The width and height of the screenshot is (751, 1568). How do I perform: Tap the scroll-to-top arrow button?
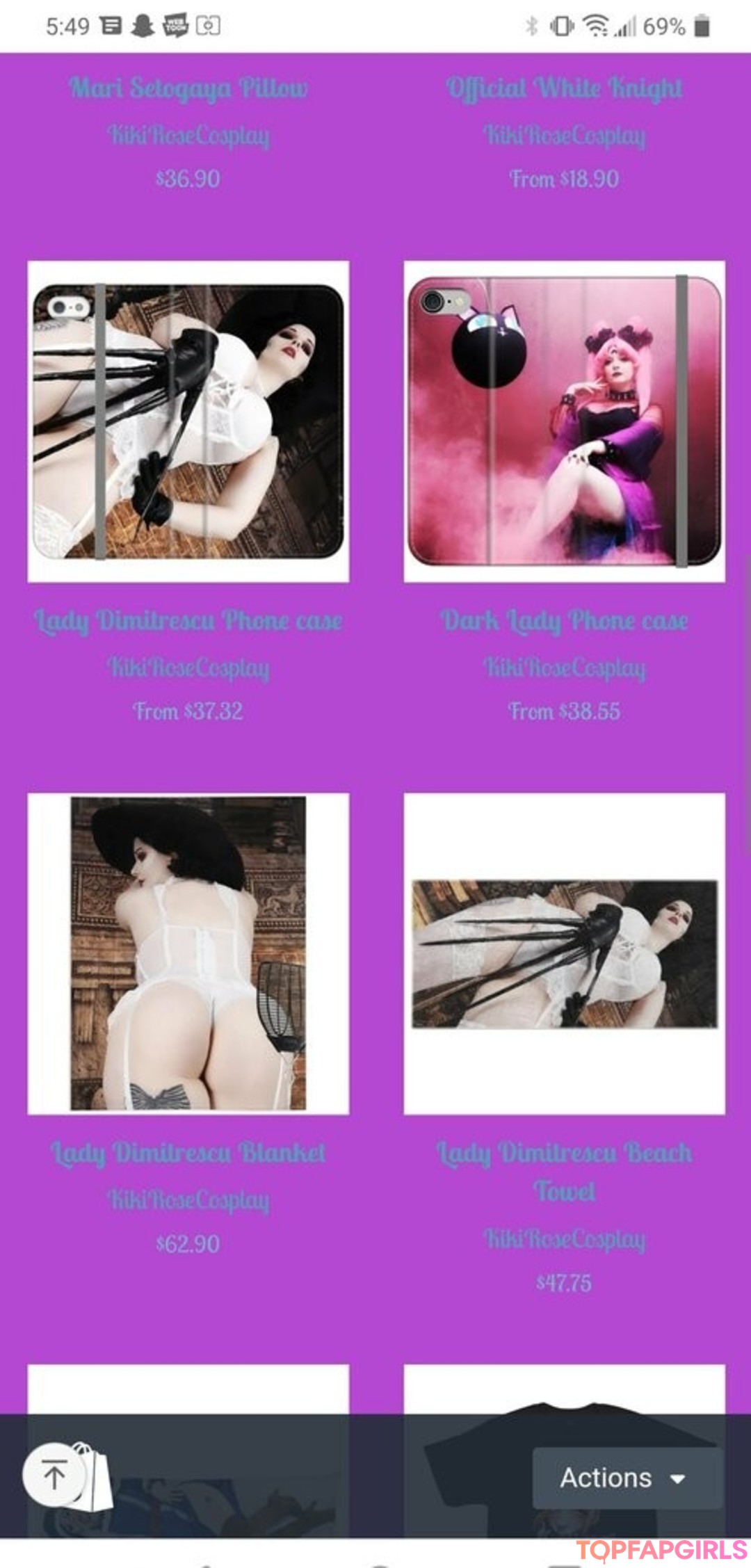tap(53, 1474)
